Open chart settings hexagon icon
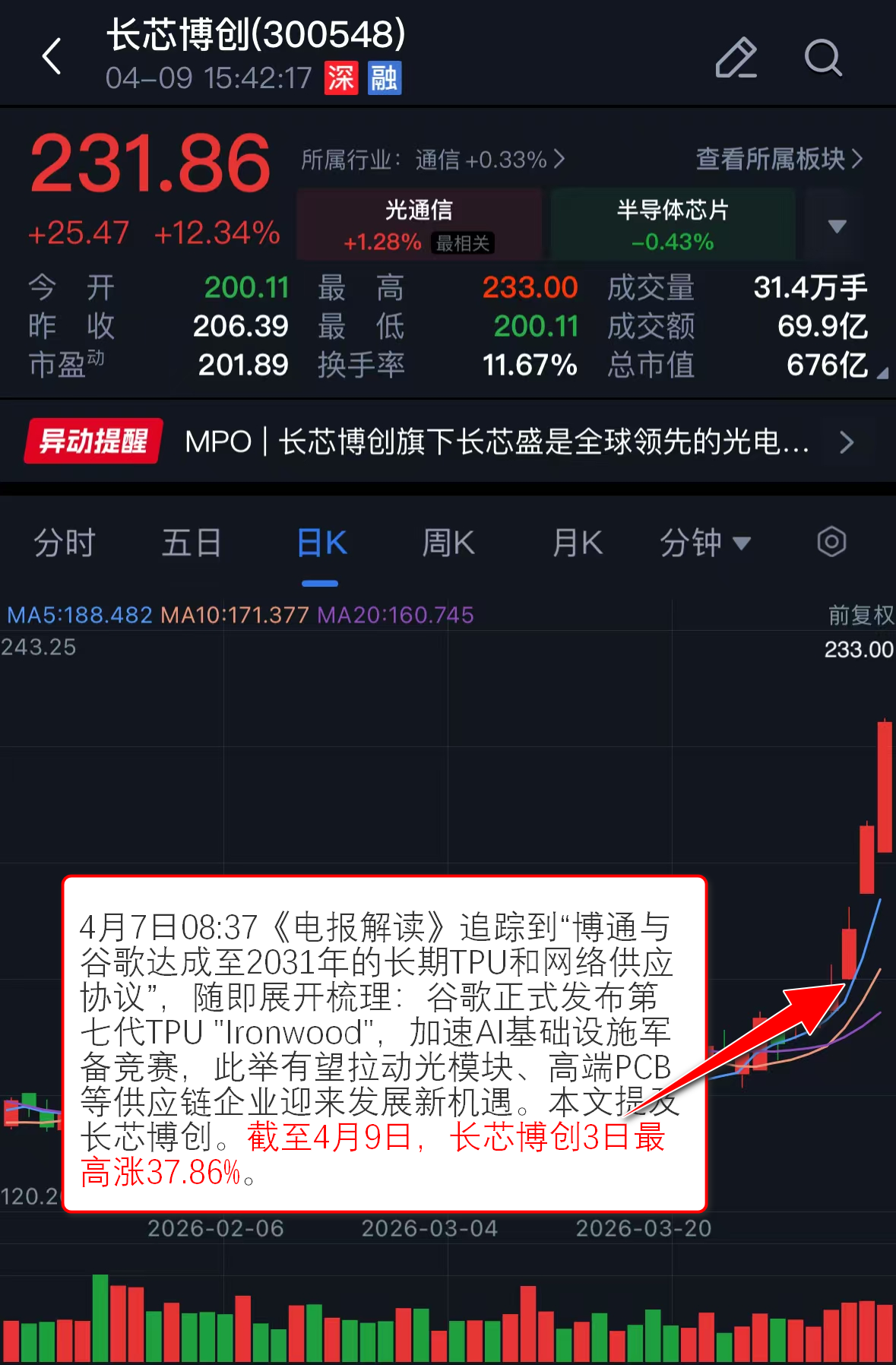896x1365 pixels. (x=831, y=542)
